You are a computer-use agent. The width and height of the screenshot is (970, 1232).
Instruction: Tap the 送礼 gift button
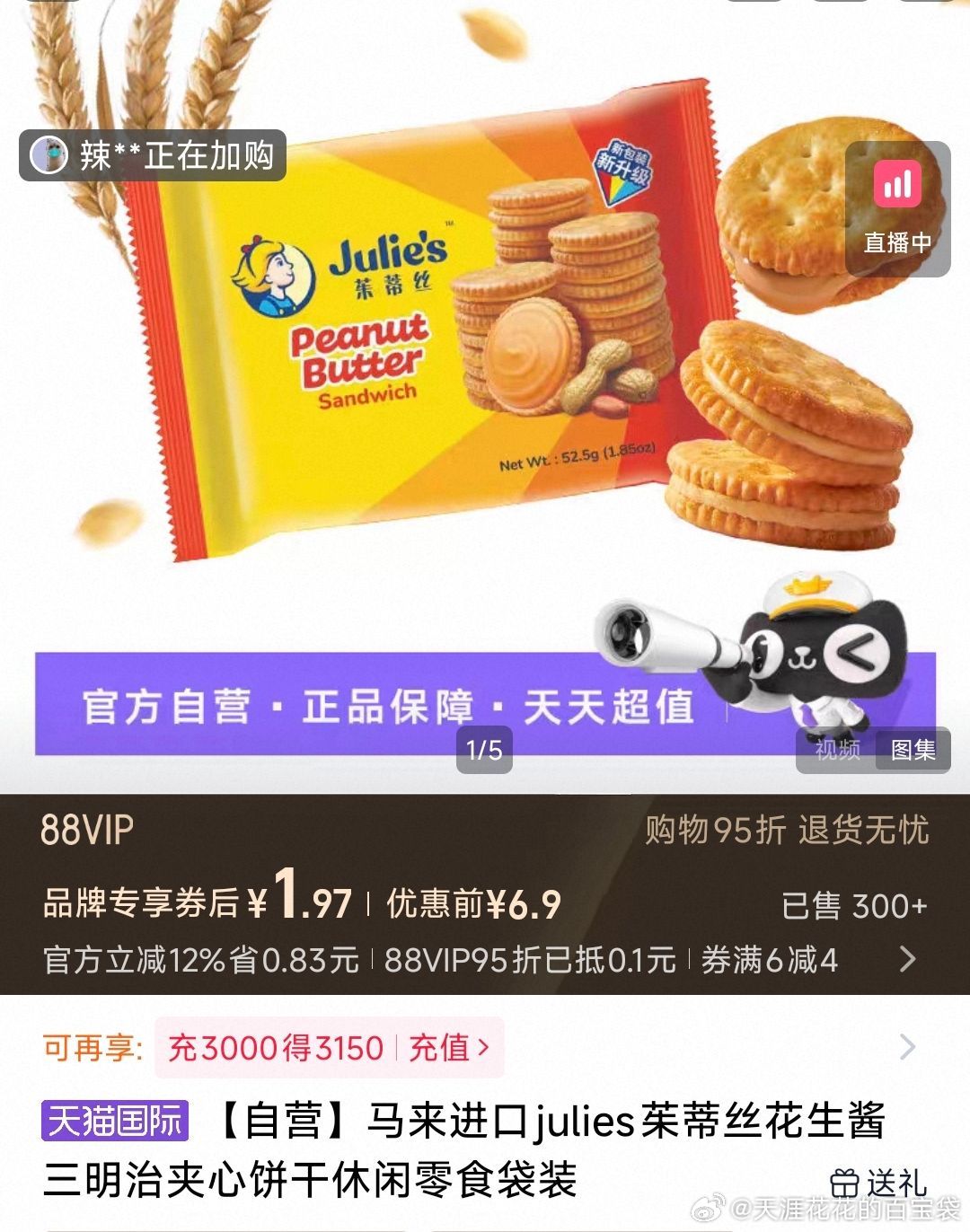coord(878,1183)
